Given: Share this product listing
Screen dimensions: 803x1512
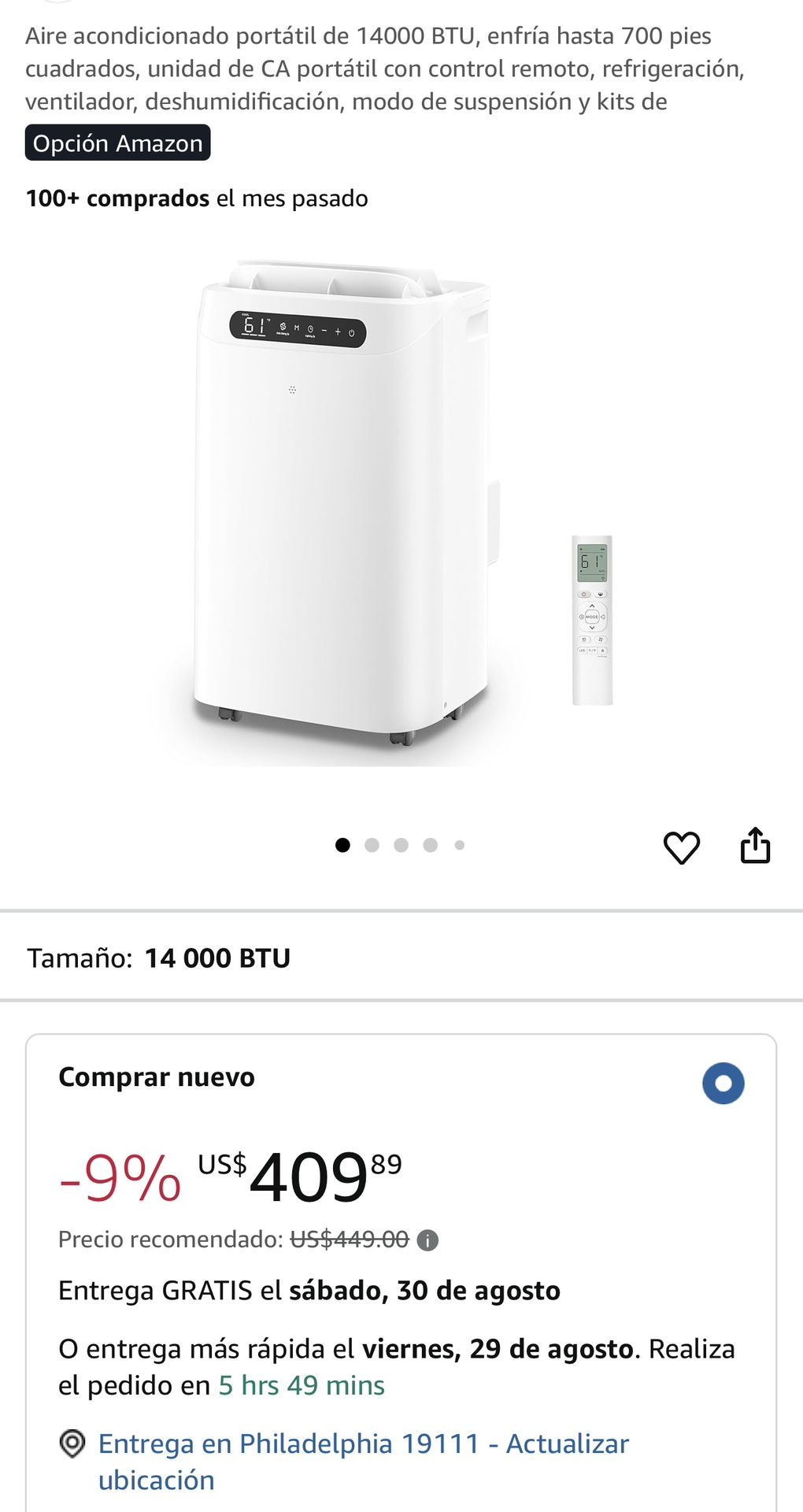Looking at the screenshot, I should coord(755,846).
